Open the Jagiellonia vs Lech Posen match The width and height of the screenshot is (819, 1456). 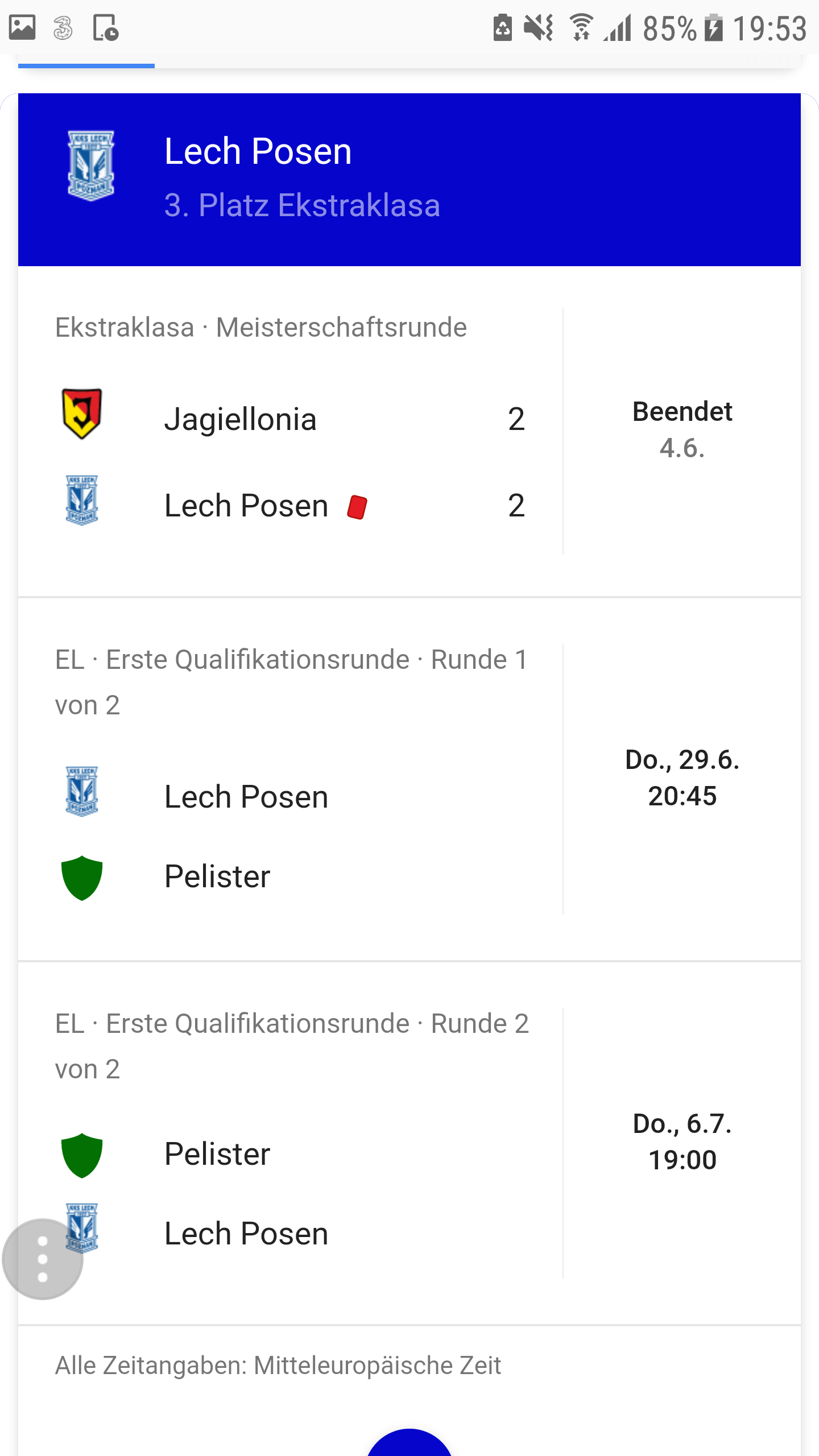pos(409,431)
